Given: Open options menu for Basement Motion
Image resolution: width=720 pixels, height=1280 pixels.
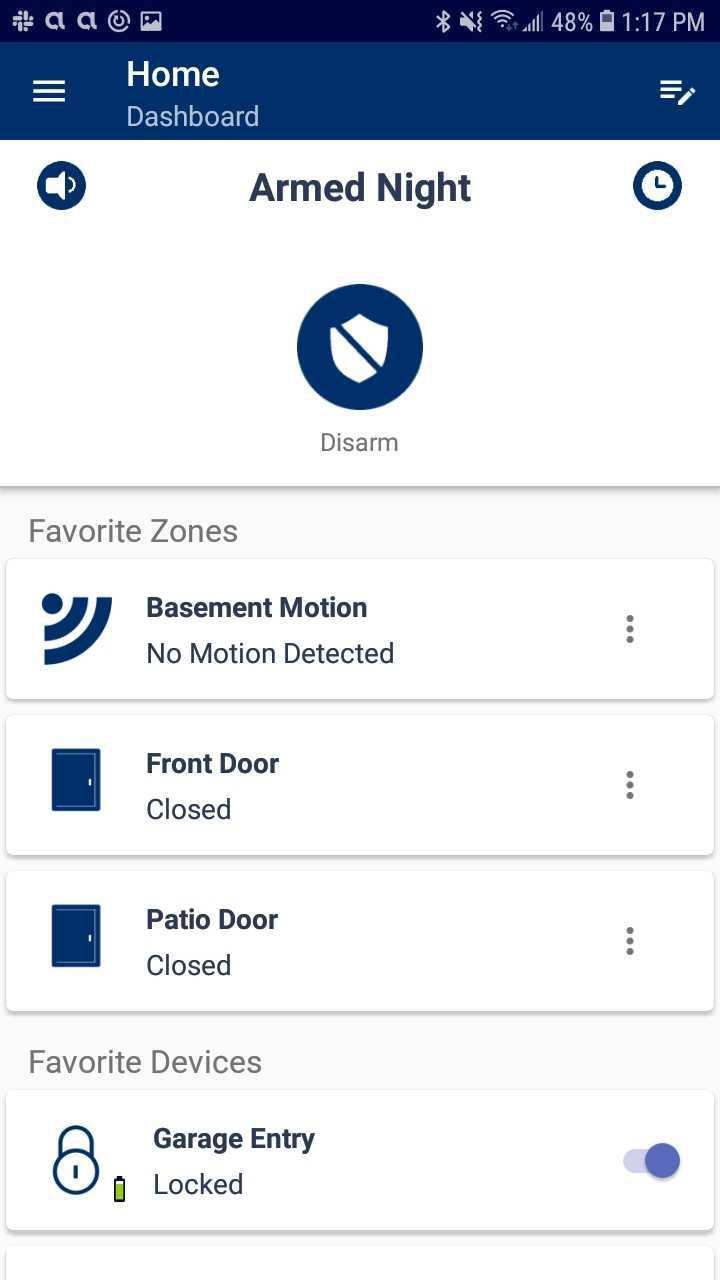Looking at the screenshot, I should point(629,628).
